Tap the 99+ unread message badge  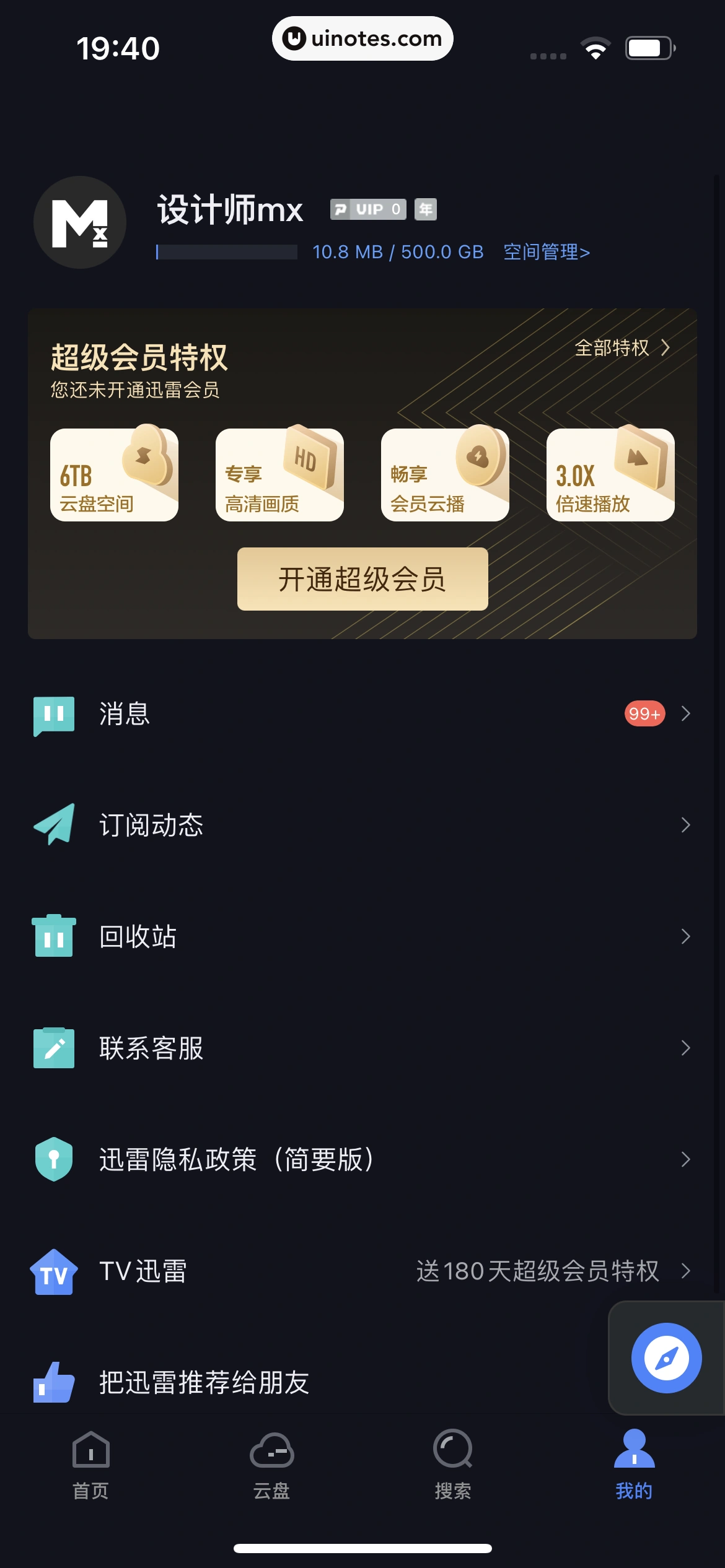point(644,713)
